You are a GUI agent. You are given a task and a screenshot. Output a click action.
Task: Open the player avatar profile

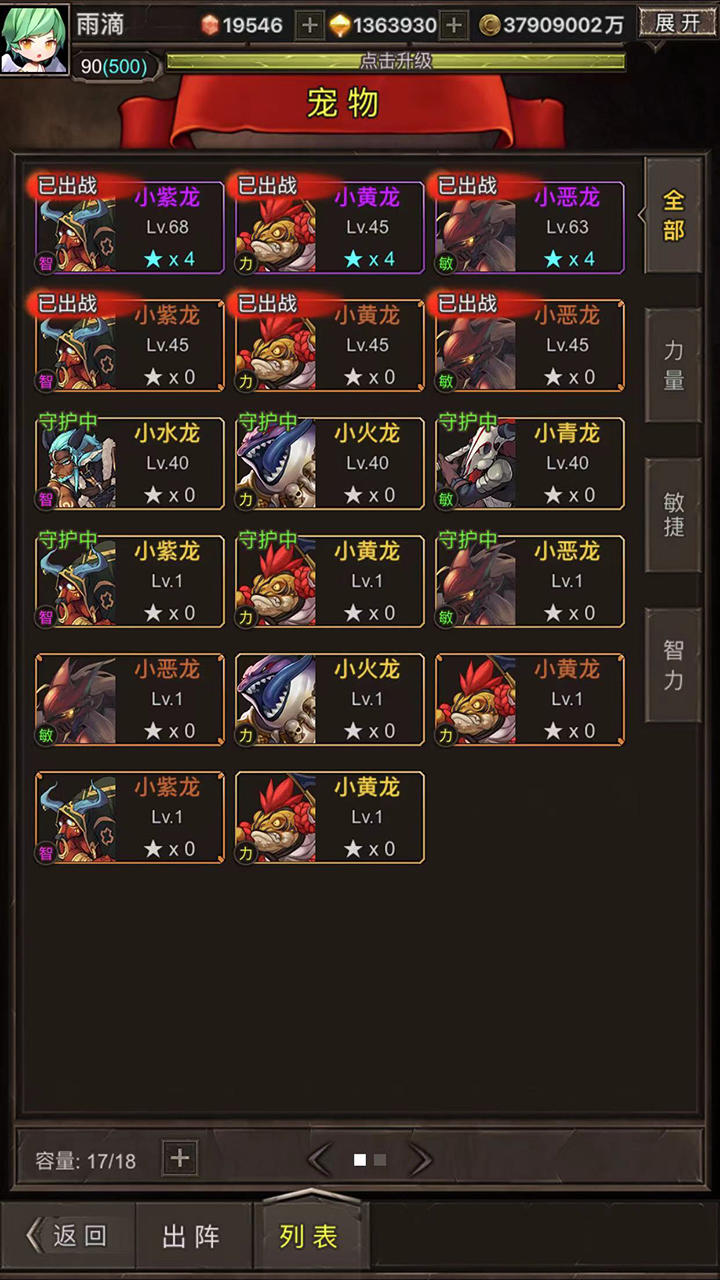click(35, 38)
